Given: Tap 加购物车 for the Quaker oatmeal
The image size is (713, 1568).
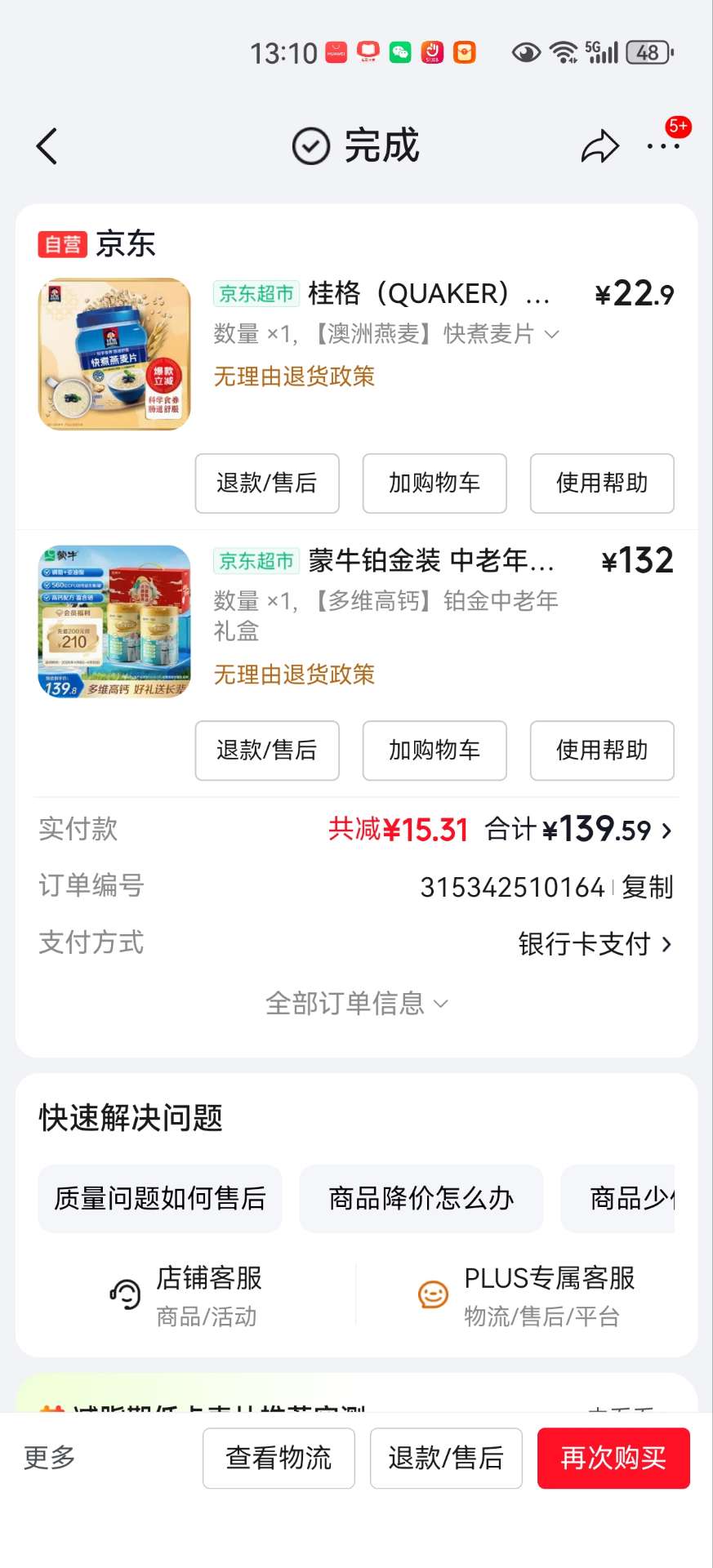Looking at the screenshot, I should (x=434, y=483).
